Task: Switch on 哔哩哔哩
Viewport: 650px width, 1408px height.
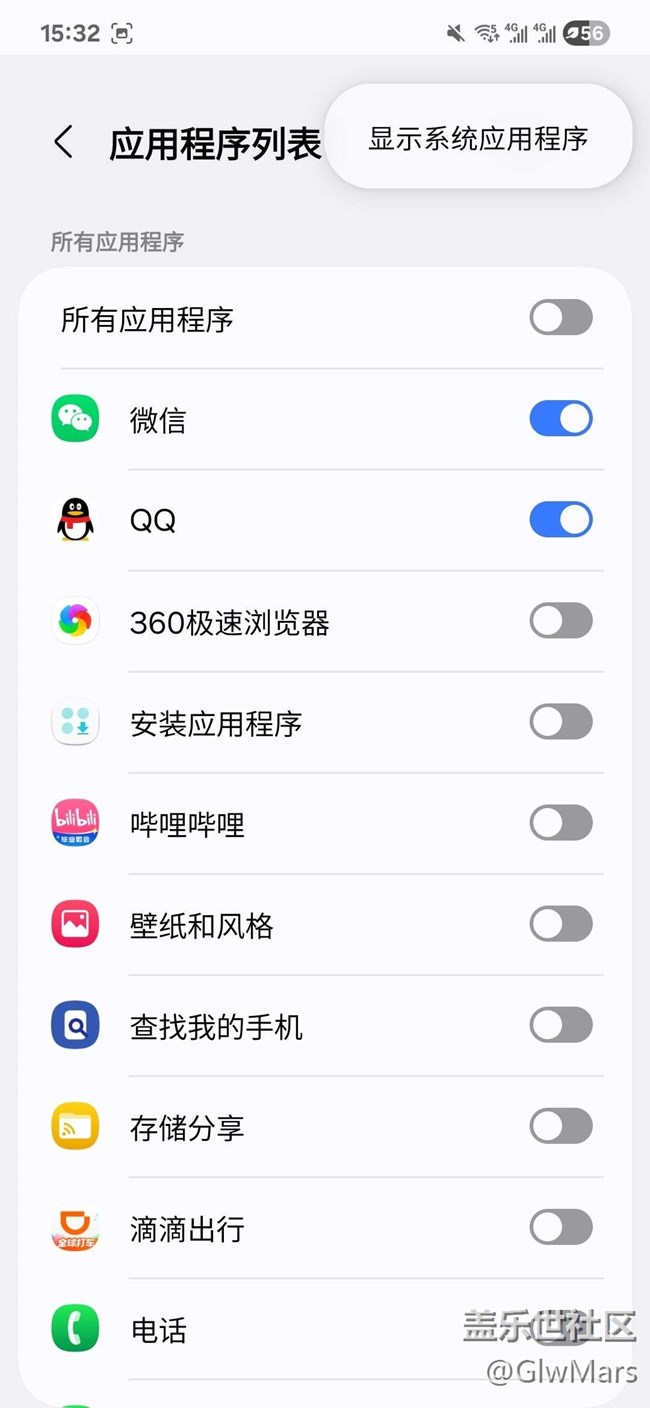Action: pos(560,823)
